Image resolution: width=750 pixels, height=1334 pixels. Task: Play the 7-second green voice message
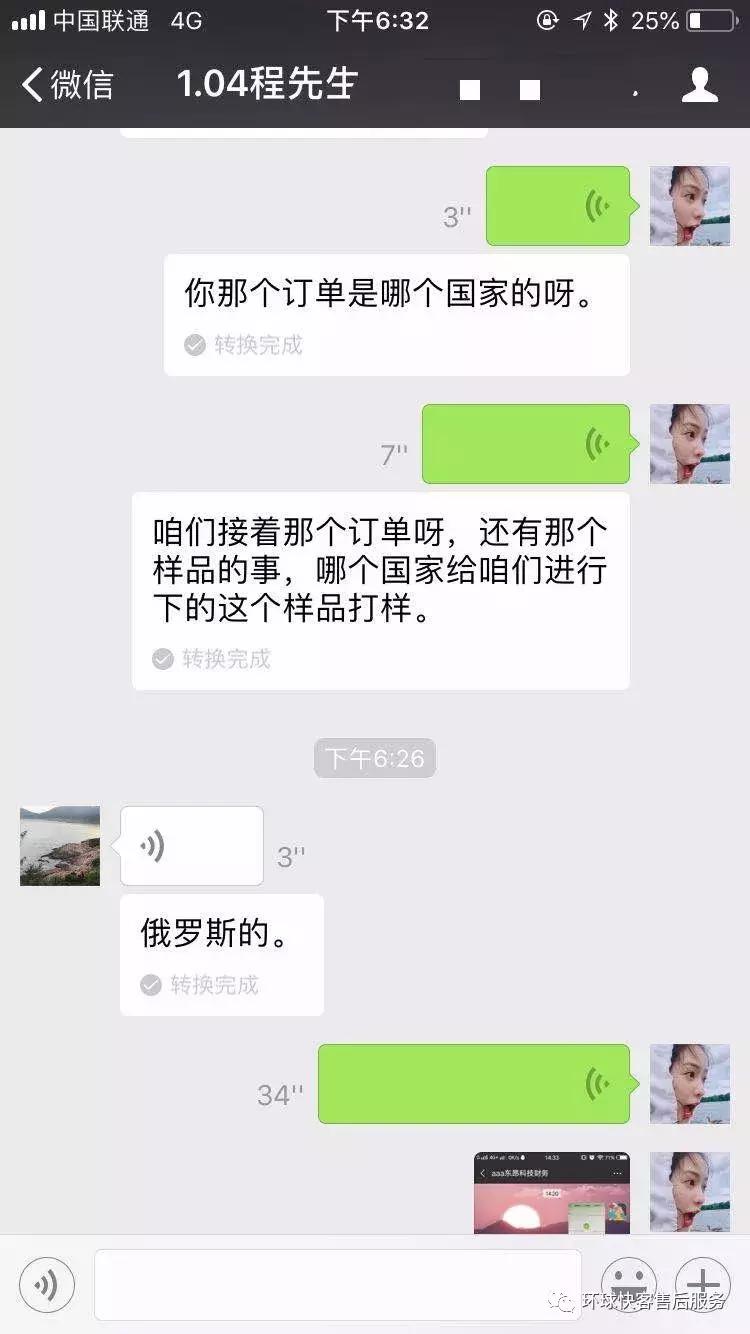(x=525, y=443)
